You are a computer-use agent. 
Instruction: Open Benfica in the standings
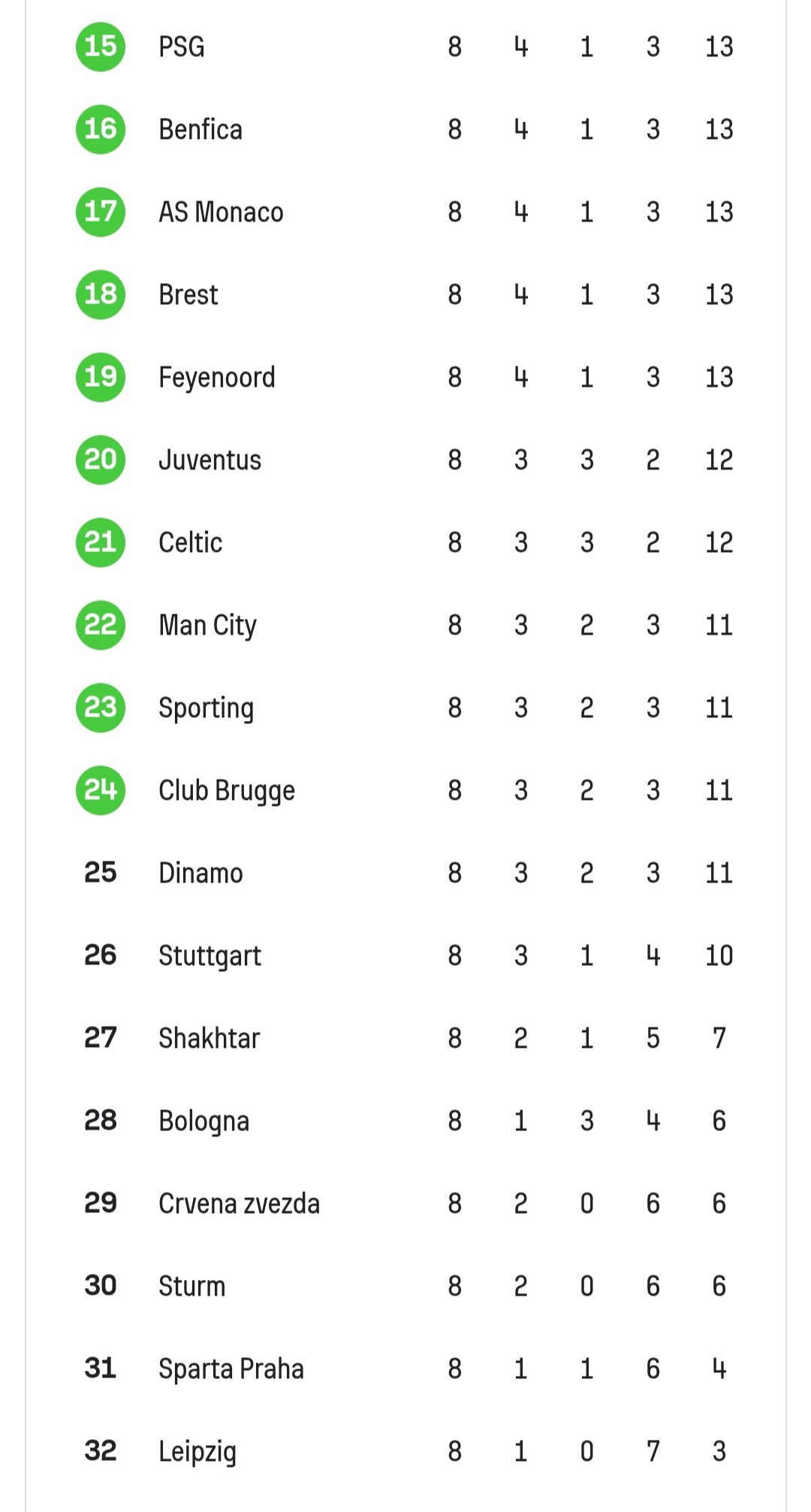pyautogui.click(x=405, y=129)
